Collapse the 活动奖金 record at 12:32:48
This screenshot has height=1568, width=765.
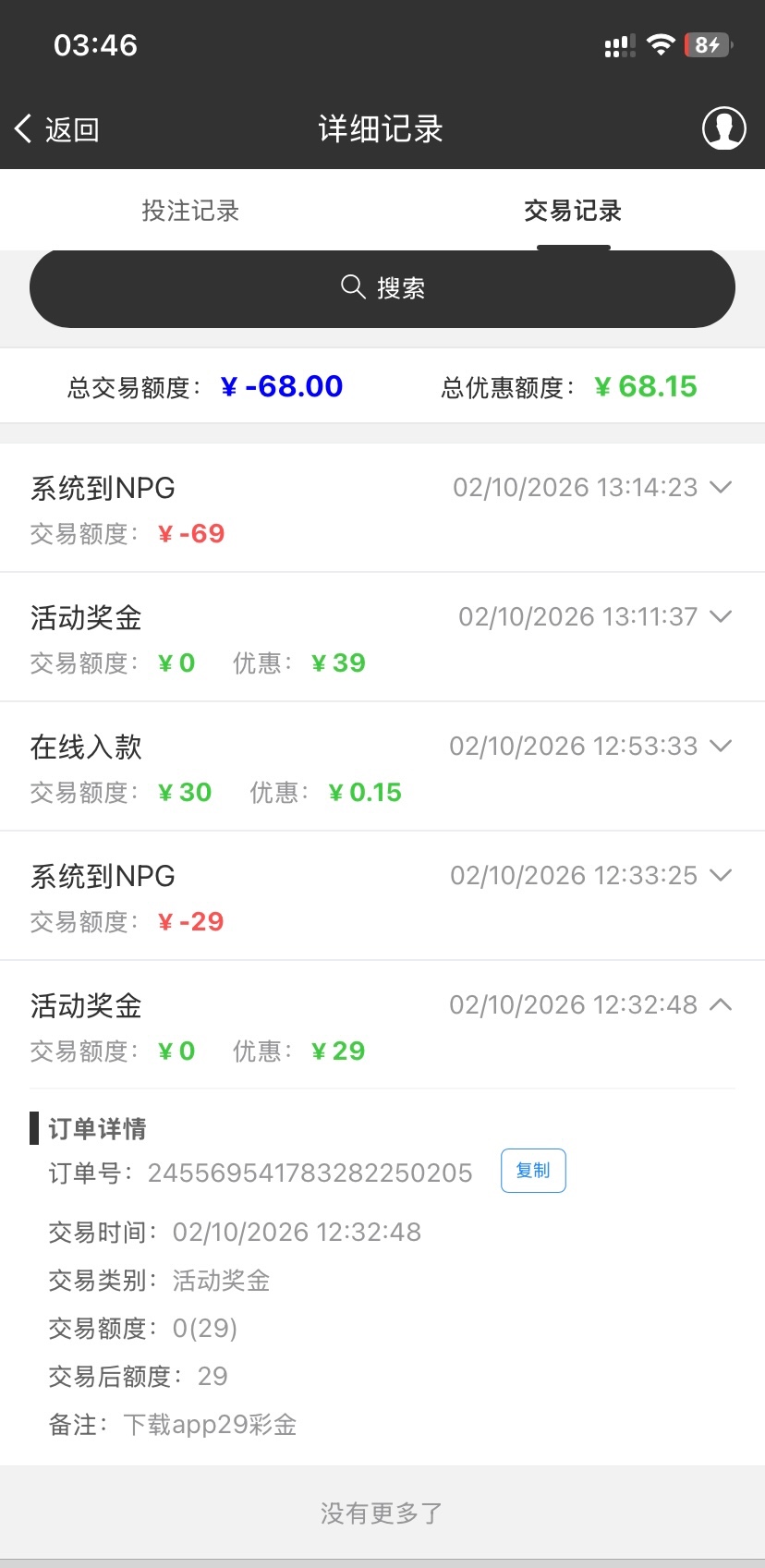721,1004
